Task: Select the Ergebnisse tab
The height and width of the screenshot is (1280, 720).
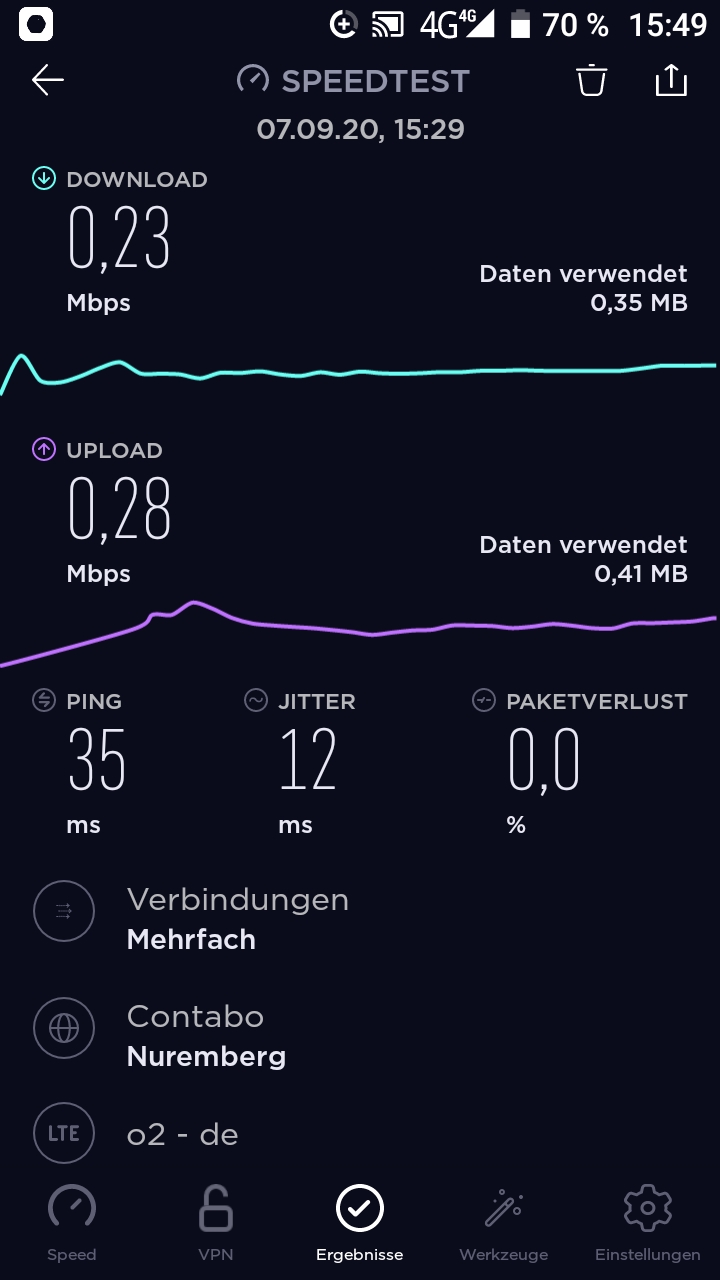Action: point(360,1222)
